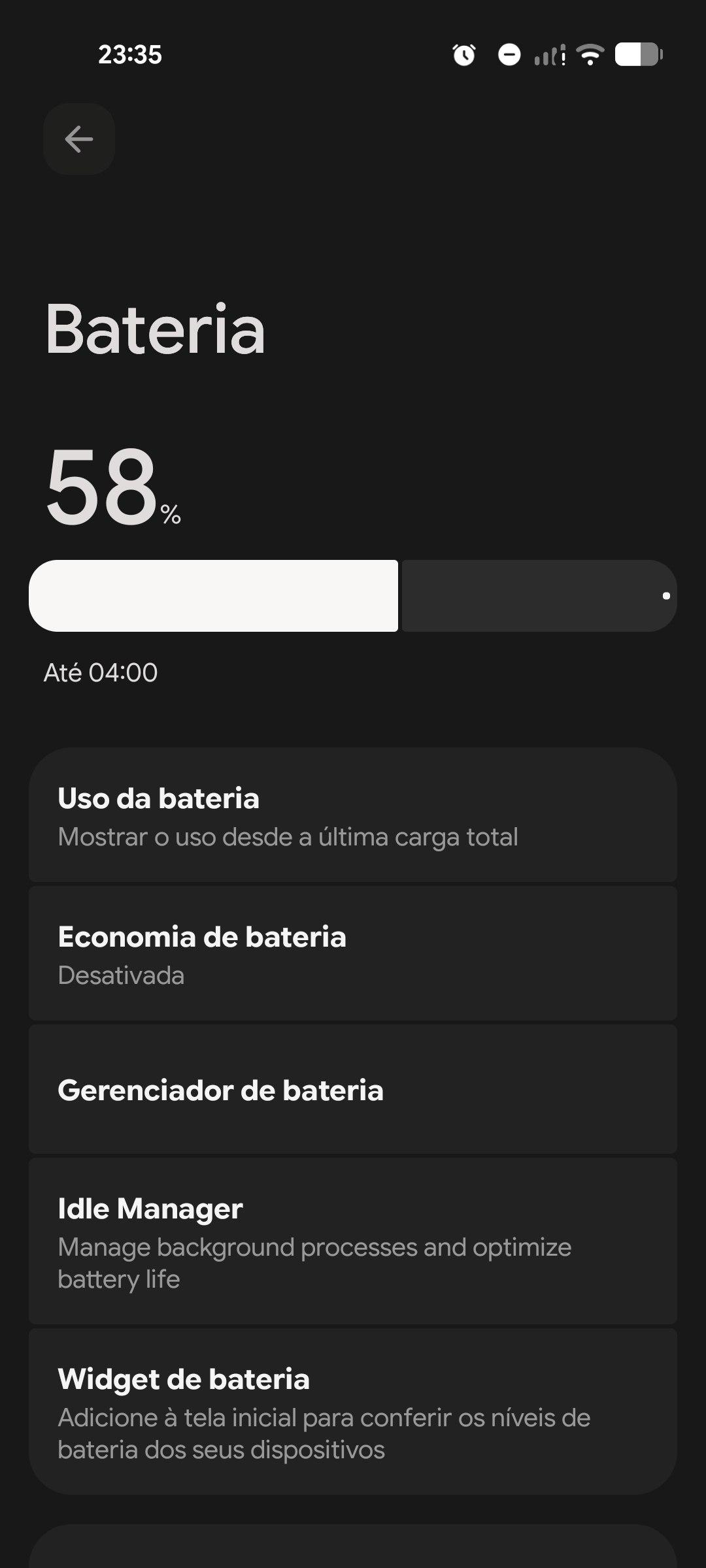The height and width of the screenshot is (1568, 706).
Task: Open Gerenciador de bateria
Action: click(x=352, y=1090)
